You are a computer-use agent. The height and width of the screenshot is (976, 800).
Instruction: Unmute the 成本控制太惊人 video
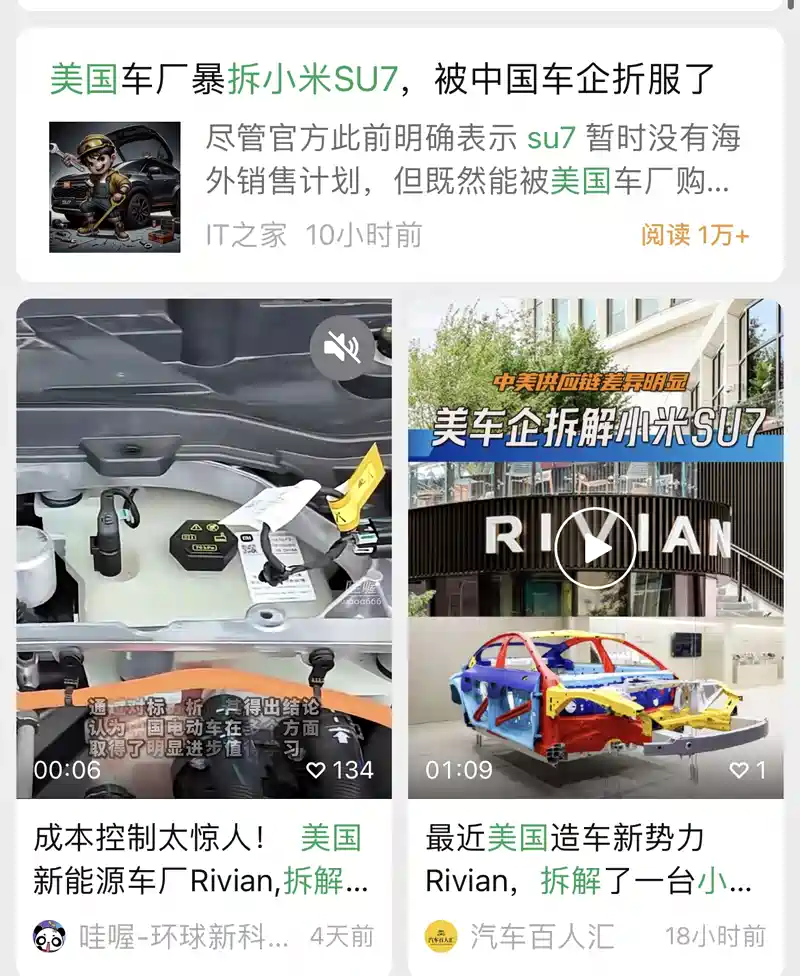point(341,347)
